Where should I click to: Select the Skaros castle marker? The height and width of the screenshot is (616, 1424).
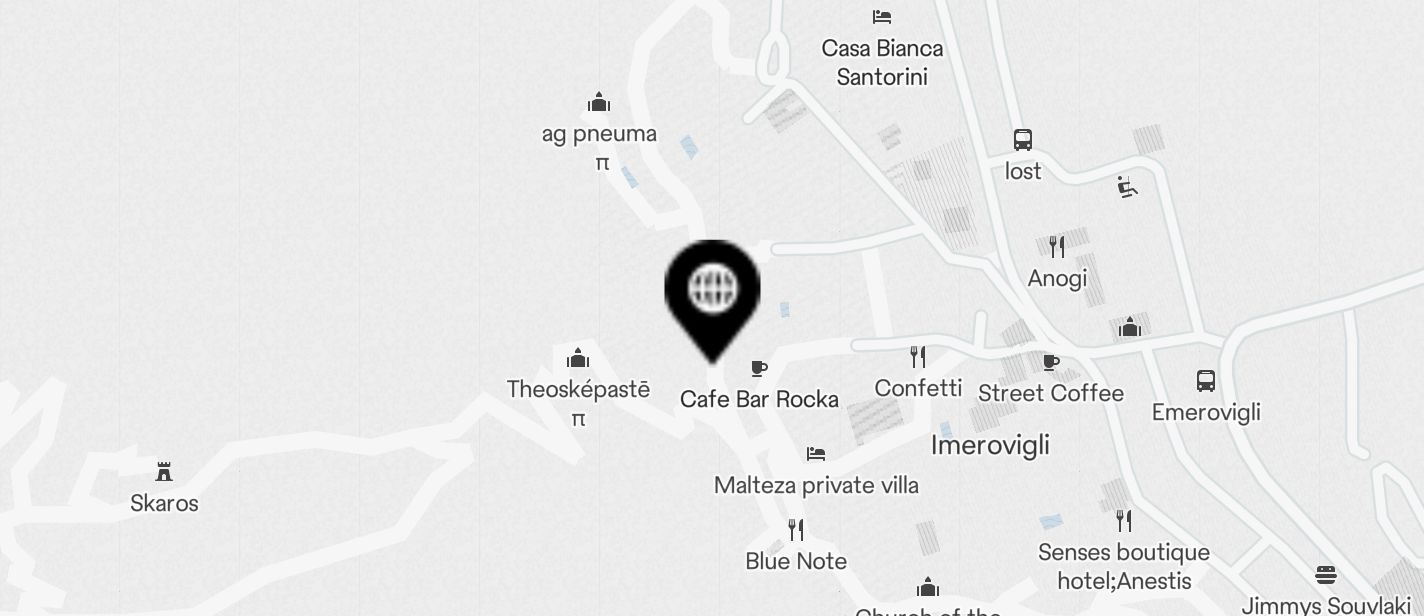164,471
